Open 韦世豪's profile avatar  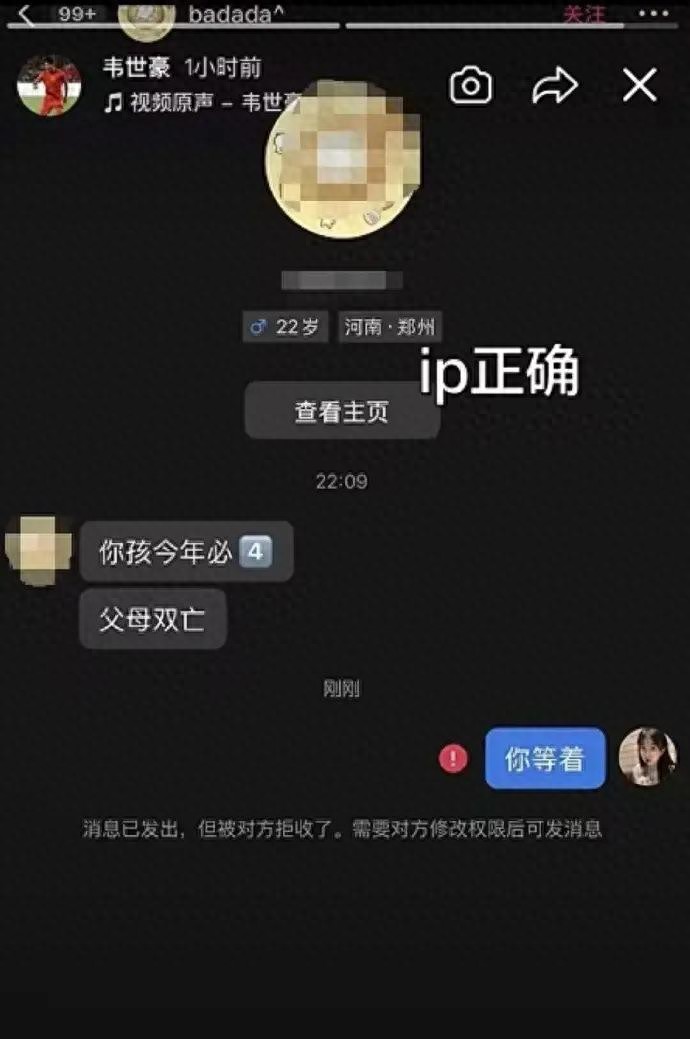[49, 85]
